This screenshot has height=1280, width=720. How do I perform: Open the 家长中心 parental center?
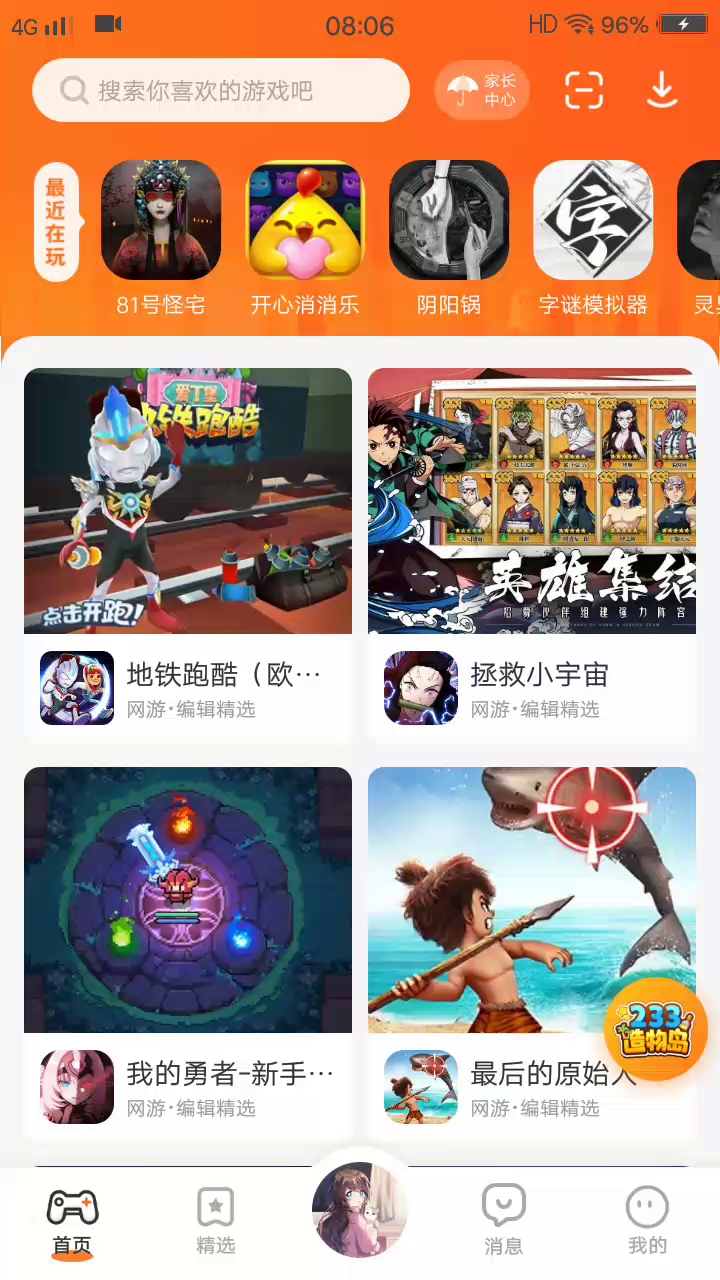pos(482,91)
